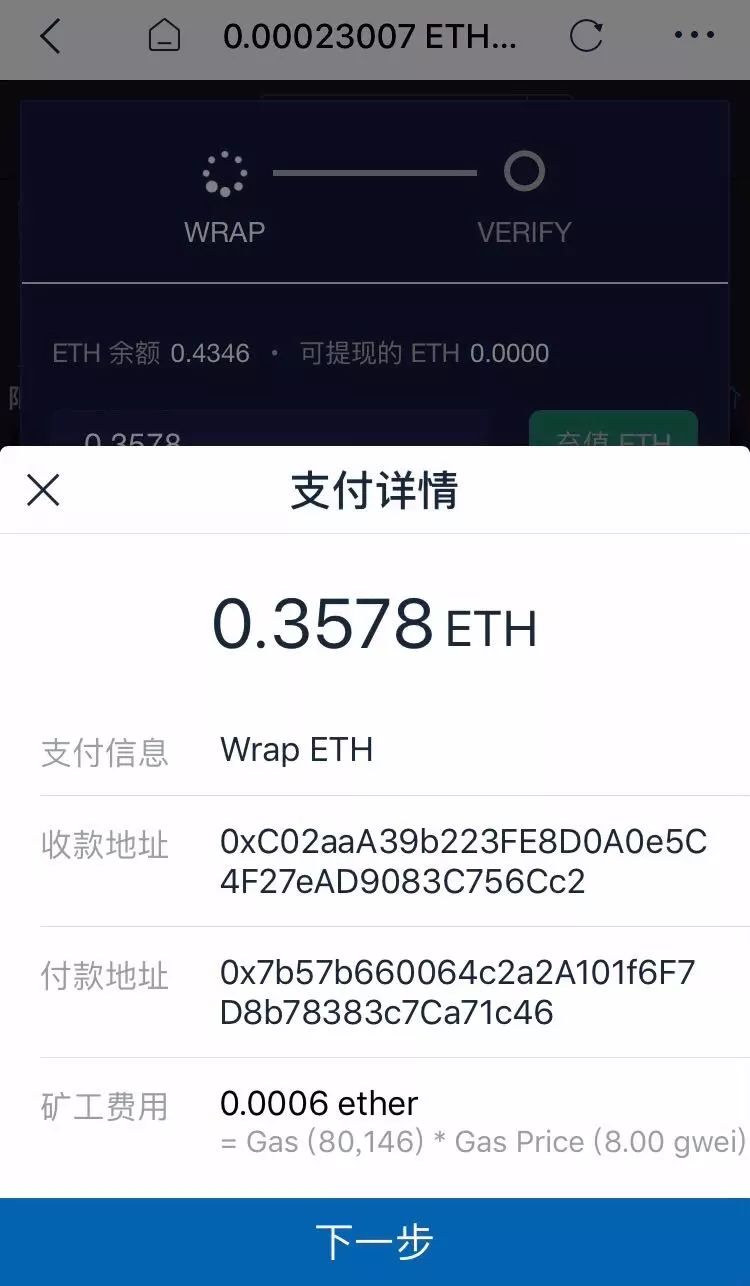This screenshot has height=1286, width=750.
Task: Tap the WRAP step in the progress tracker
Action: [x=225, y=195]
